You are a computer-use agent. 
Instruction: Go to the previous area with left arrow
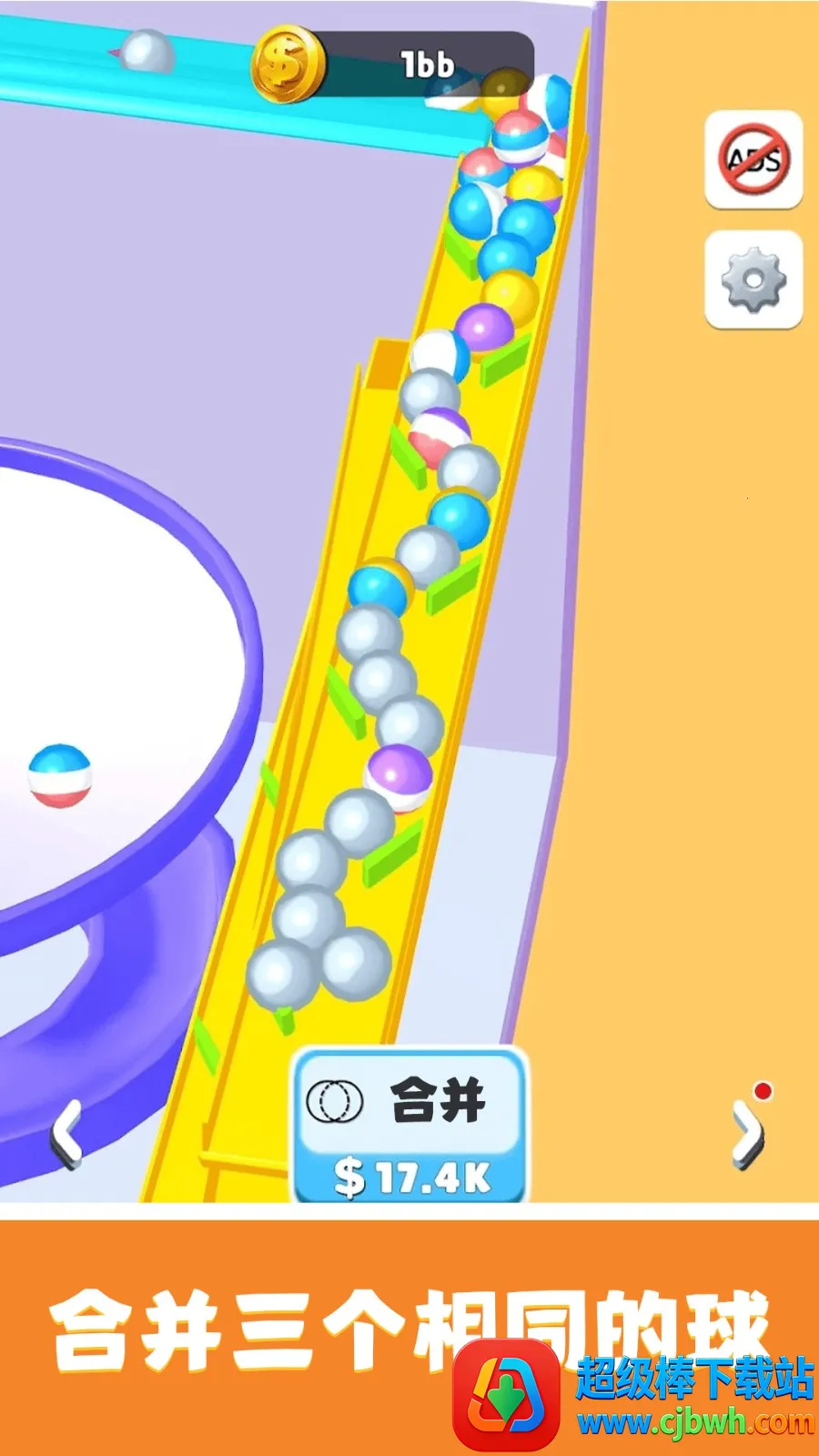tap(66, 1134)
